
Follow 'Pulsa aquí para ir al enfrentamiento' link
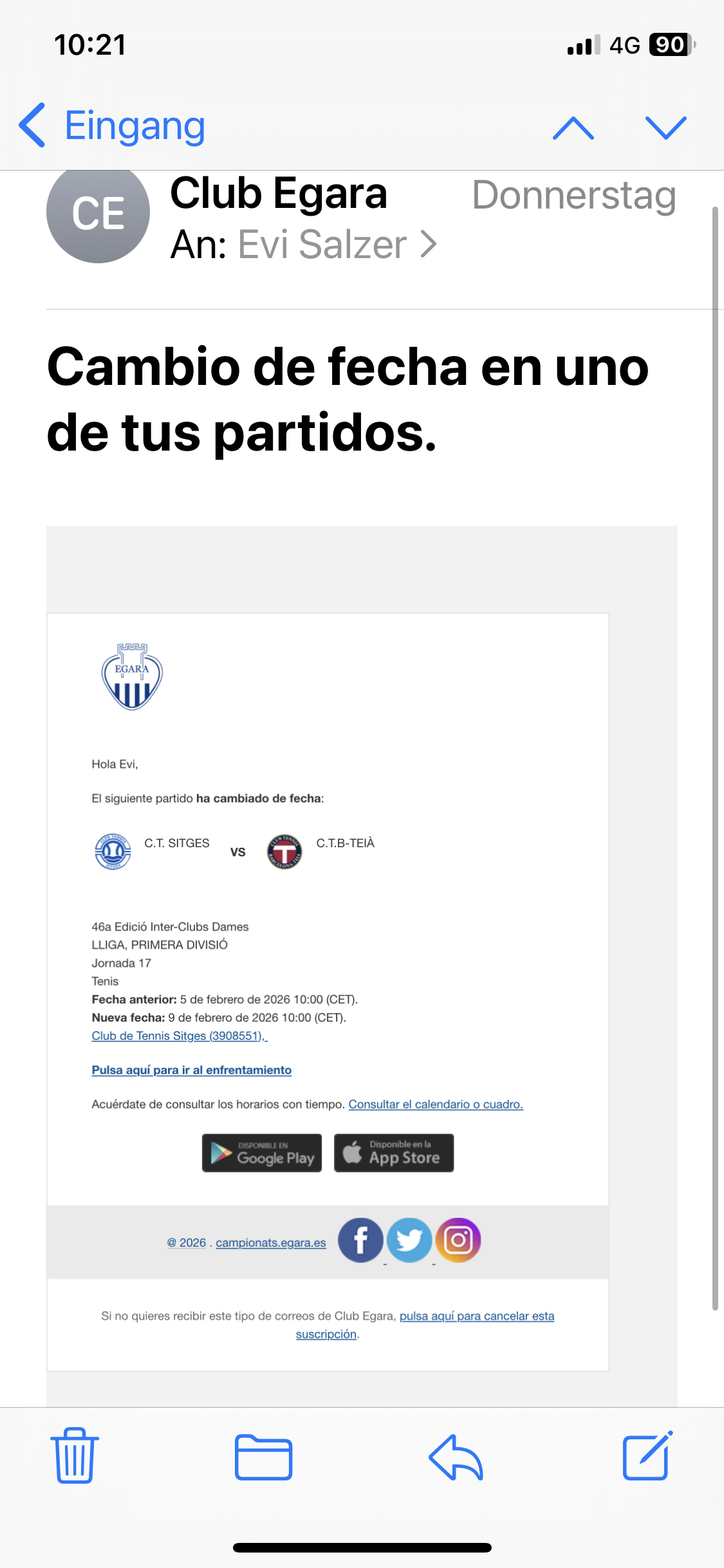point(191,1070)
